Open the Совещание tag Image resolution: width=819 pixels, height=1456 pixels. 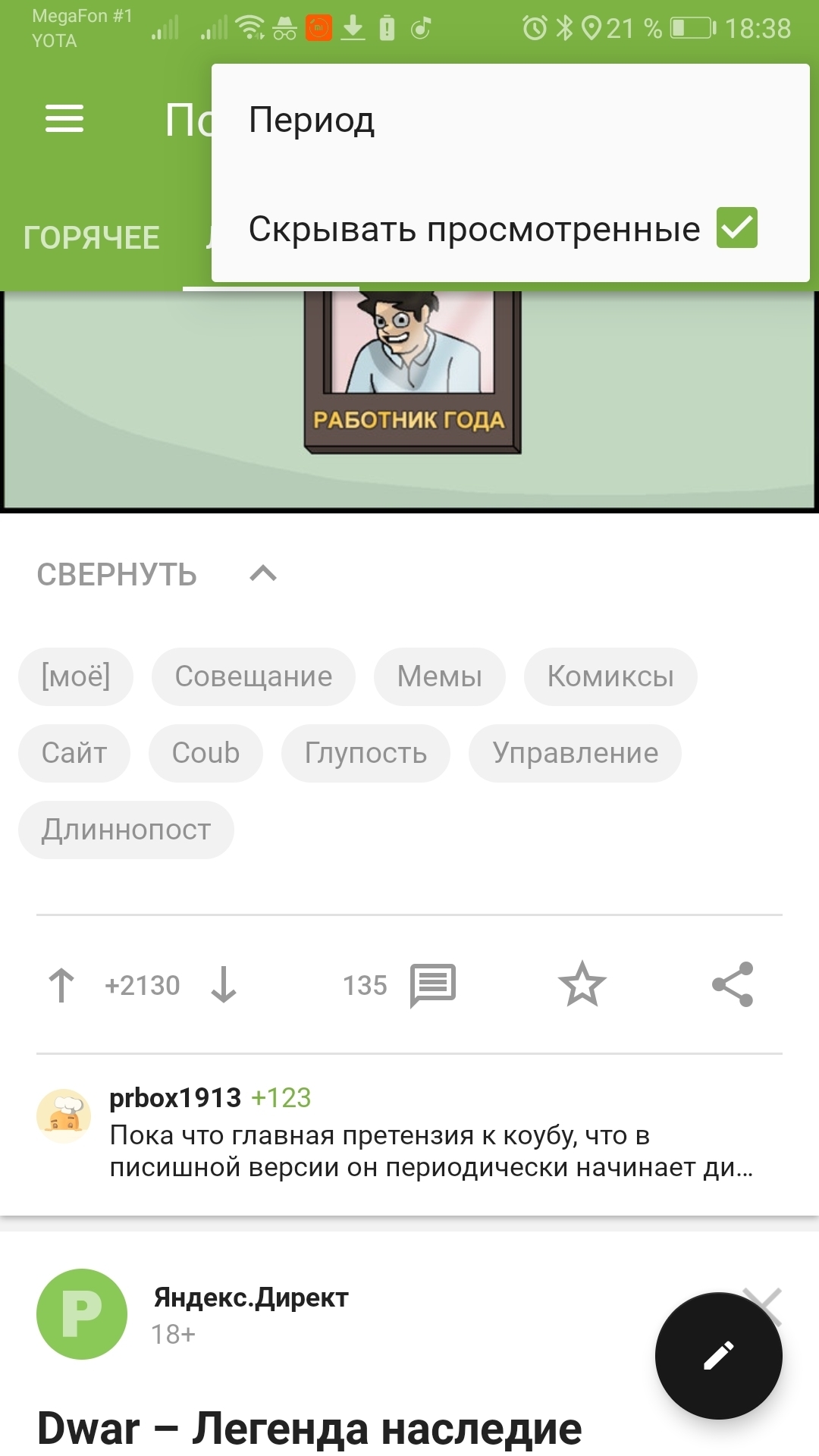pos(253,676)
